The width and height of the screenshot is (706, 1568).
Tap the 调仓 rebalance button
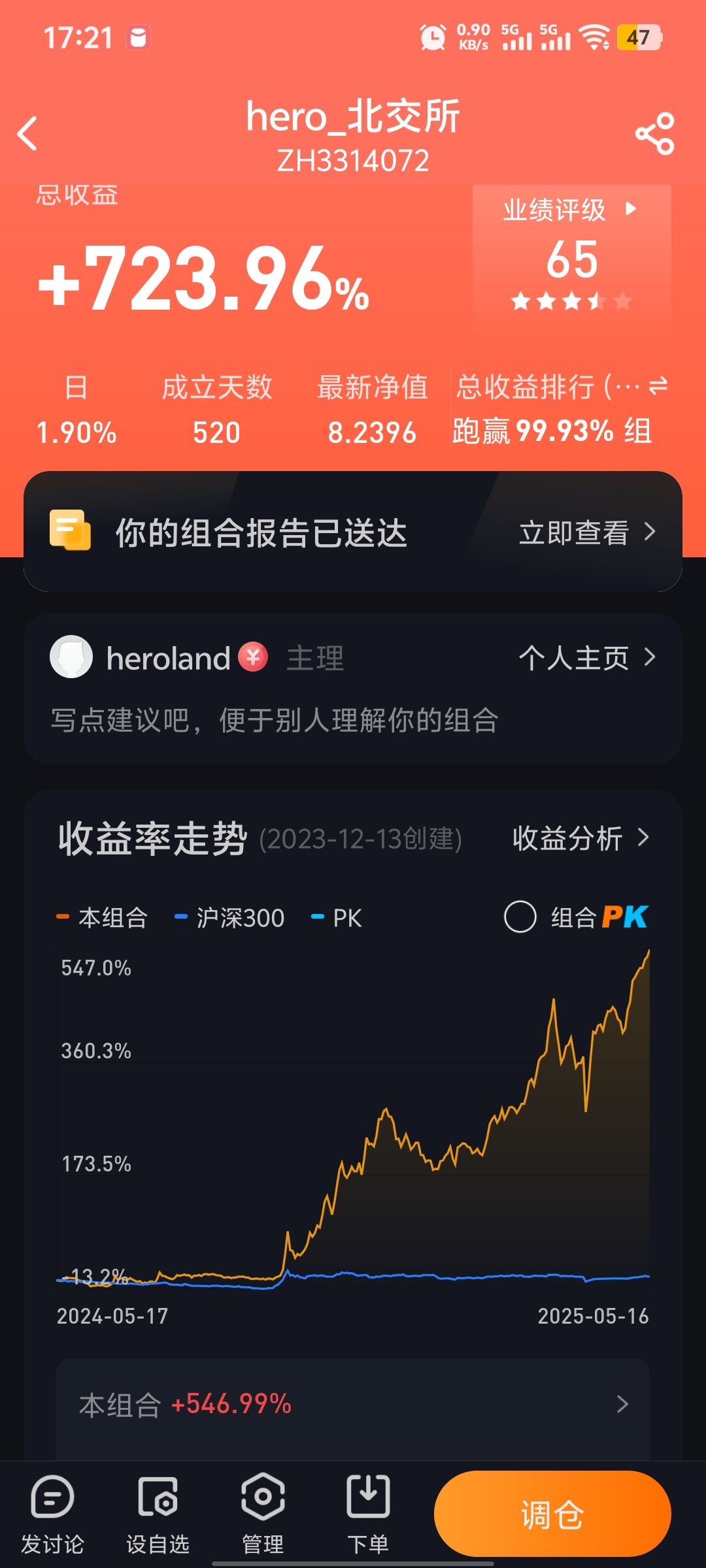pos(552,1514)
